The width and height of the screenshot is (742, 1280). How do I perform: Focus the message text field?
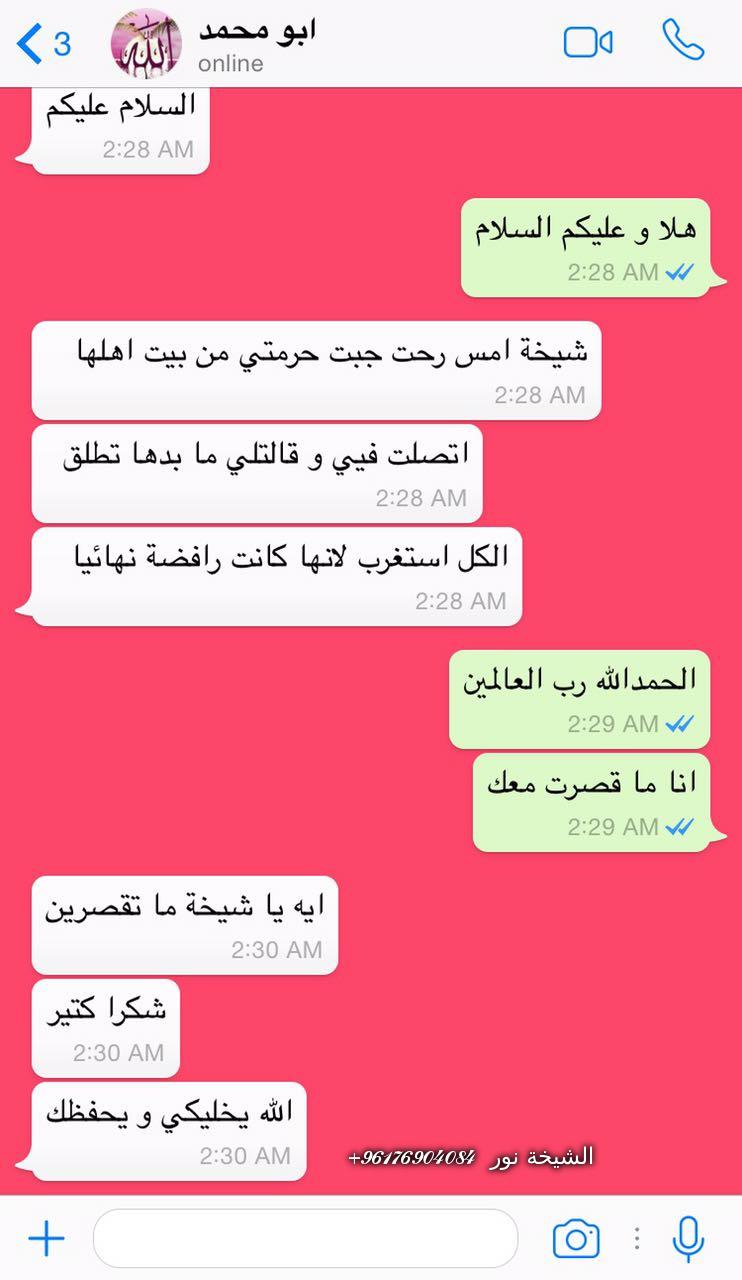pos(305,1239)
